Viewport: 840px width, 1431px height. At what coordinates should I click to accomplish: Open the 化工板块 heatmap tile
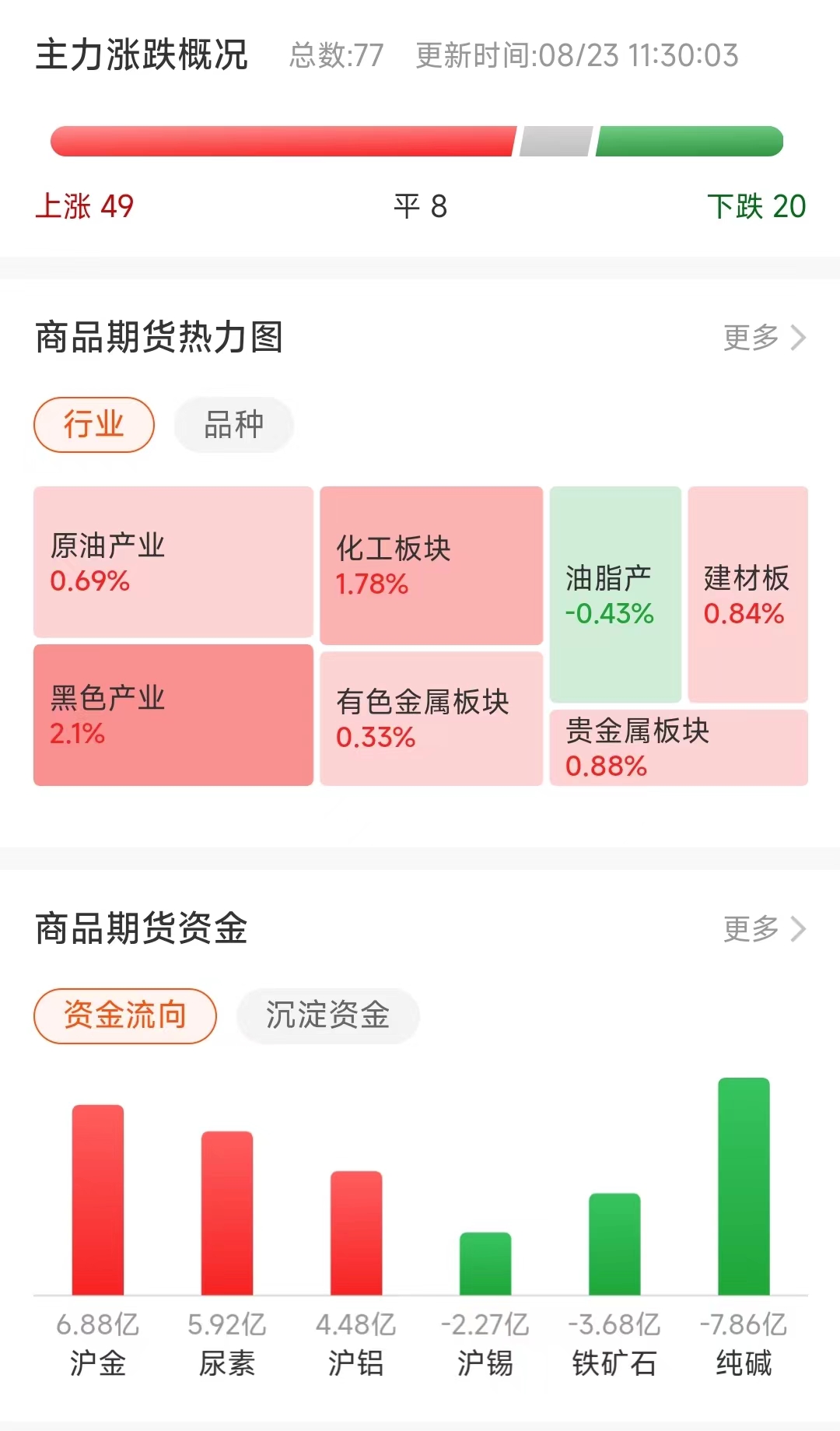[x=431, y=566]
